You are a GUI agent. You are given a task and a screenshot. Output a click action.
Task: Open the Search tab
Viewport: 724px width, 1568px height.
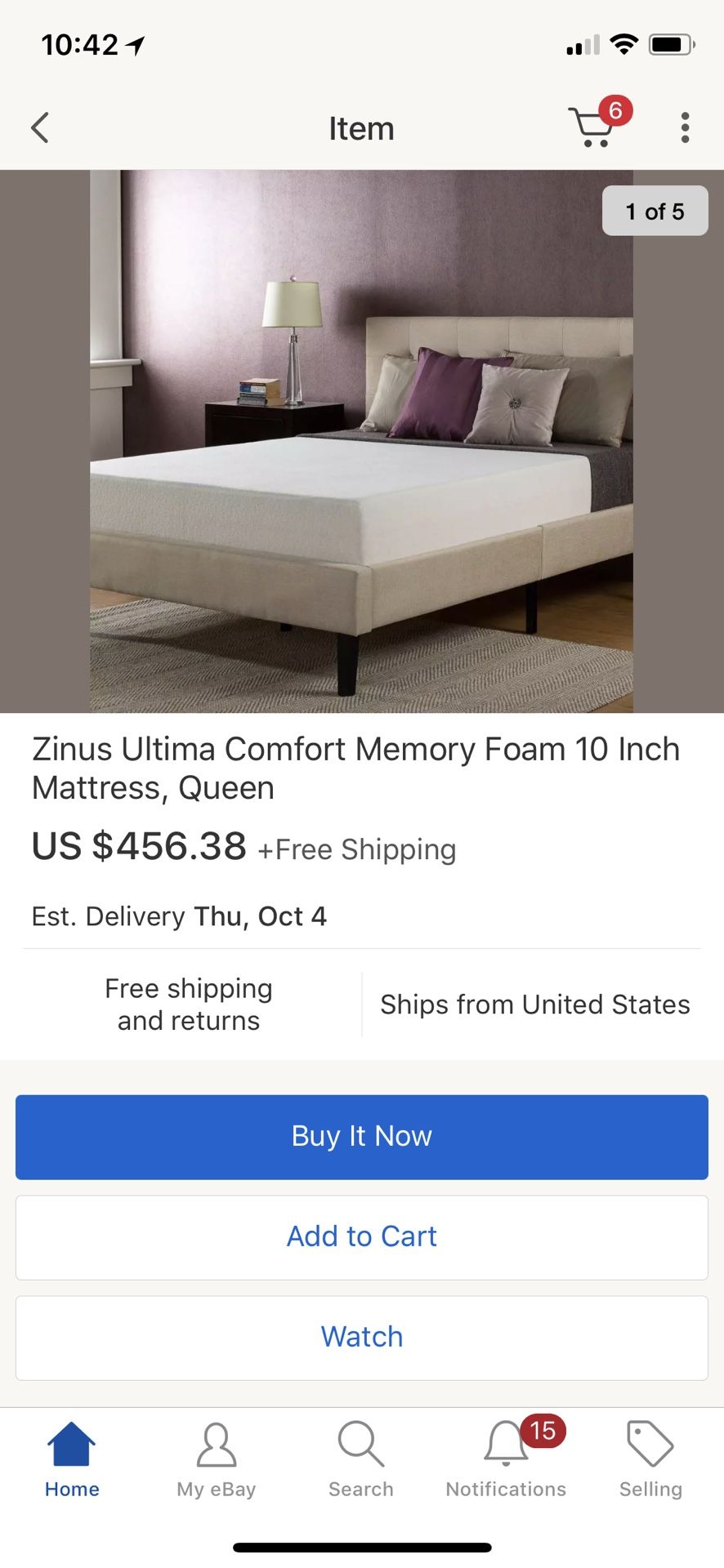pyautogui.click(x=361, y=1459)
